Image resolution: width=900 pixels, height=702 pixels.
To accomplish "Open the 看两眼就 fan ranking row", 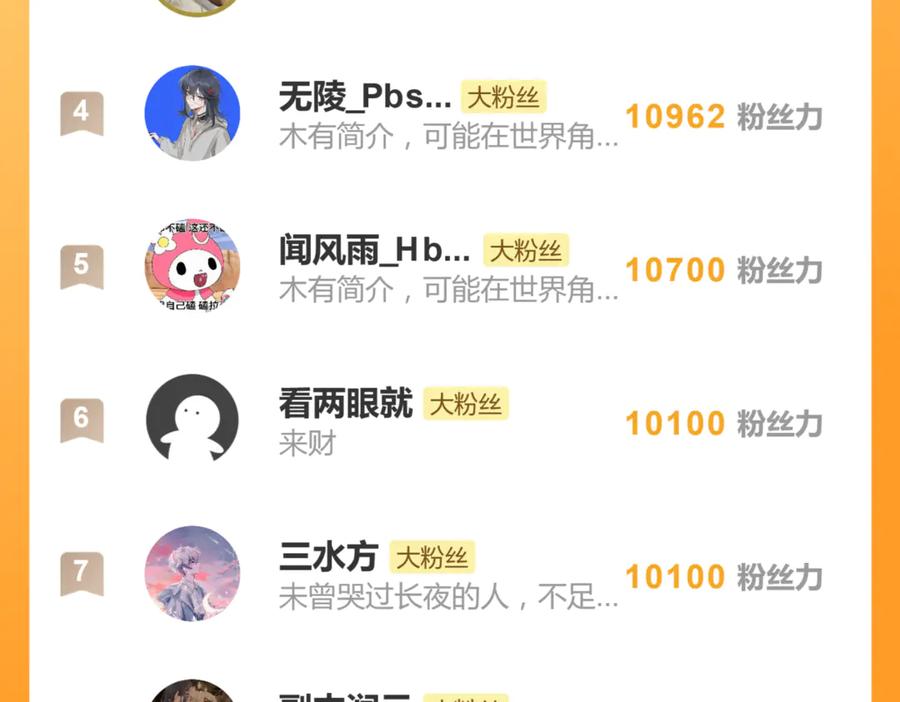I will 448,422.
